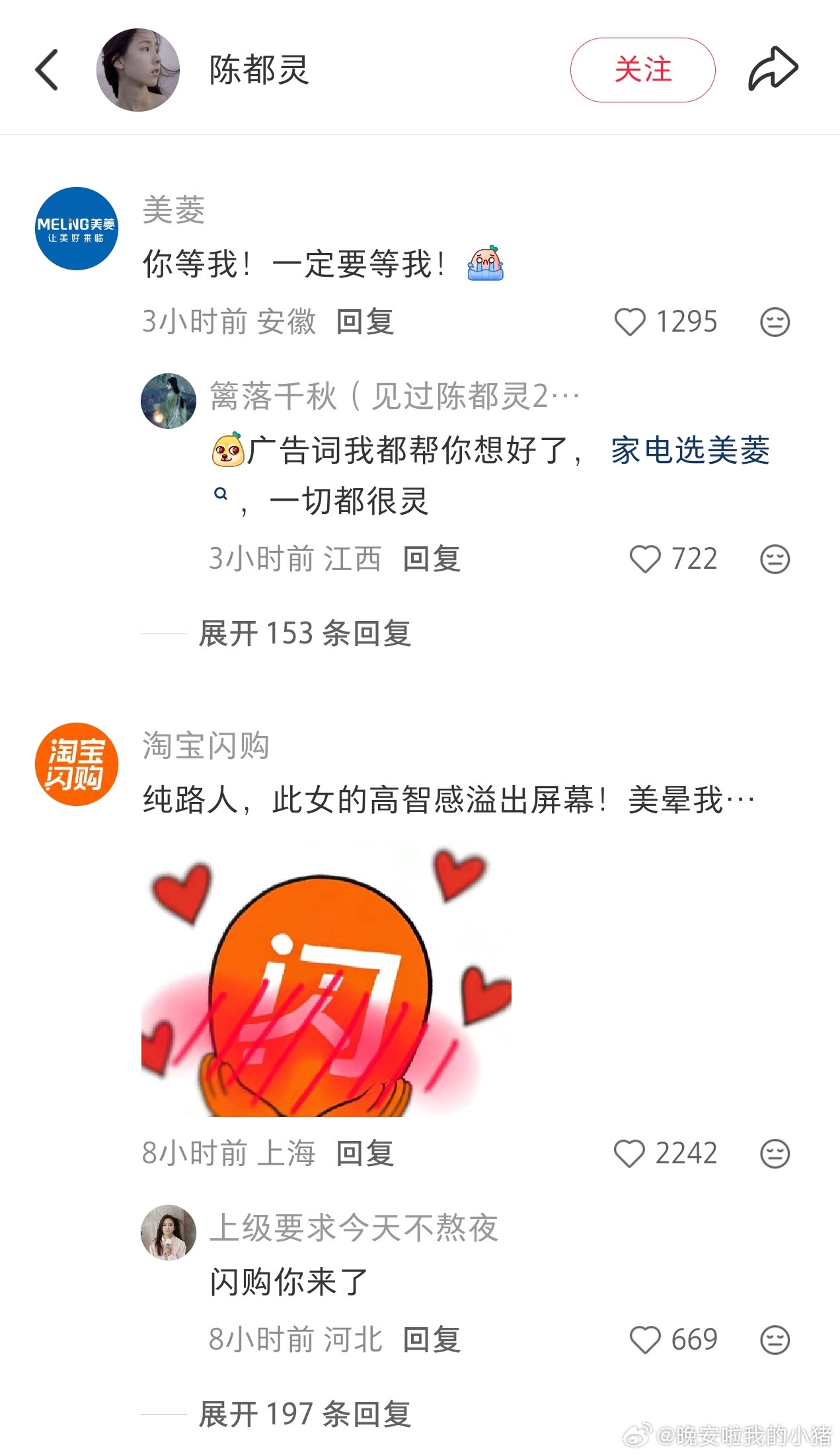Toggle follow state via the 关注 button

point(642,69)
